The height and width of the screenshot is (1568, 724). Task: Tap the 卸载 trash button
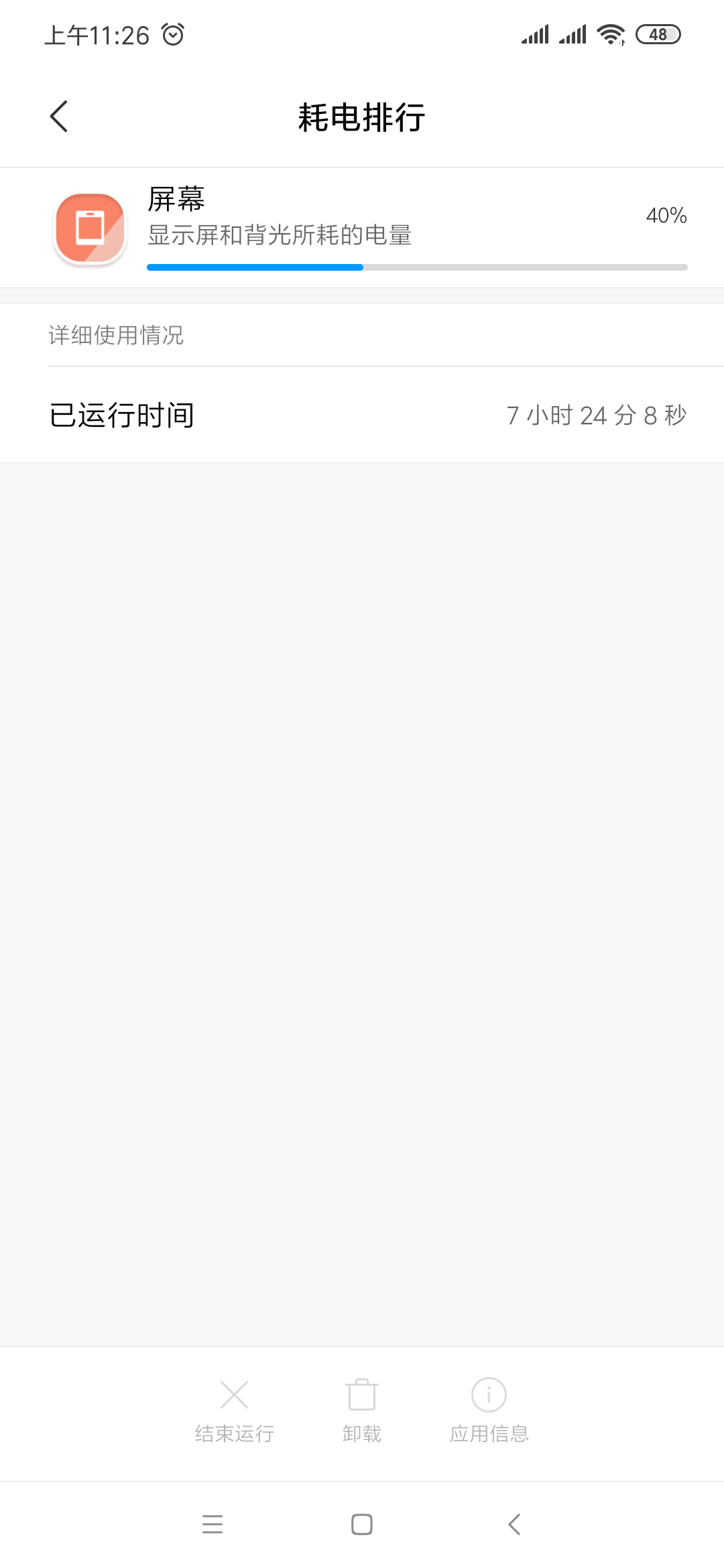click(362, 1411)
